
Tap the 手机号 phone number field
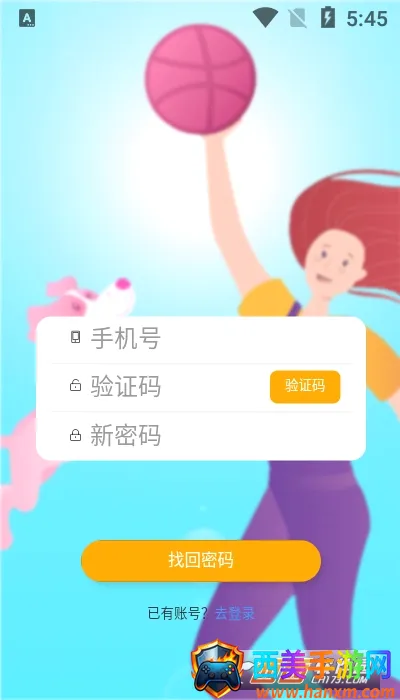tap(201, 338)
